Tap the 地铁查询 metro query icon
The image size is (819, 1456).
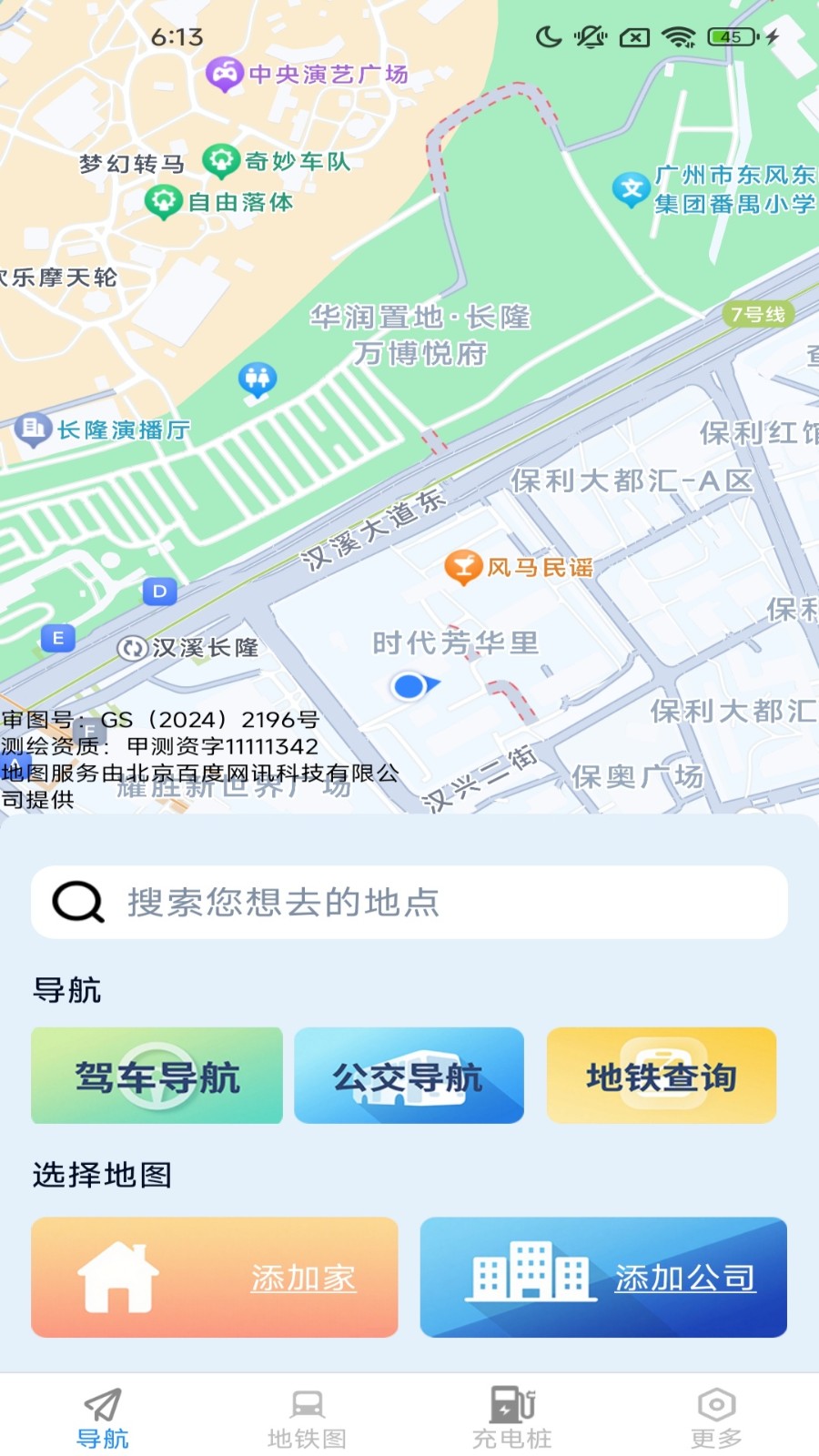click(661, 1075)
